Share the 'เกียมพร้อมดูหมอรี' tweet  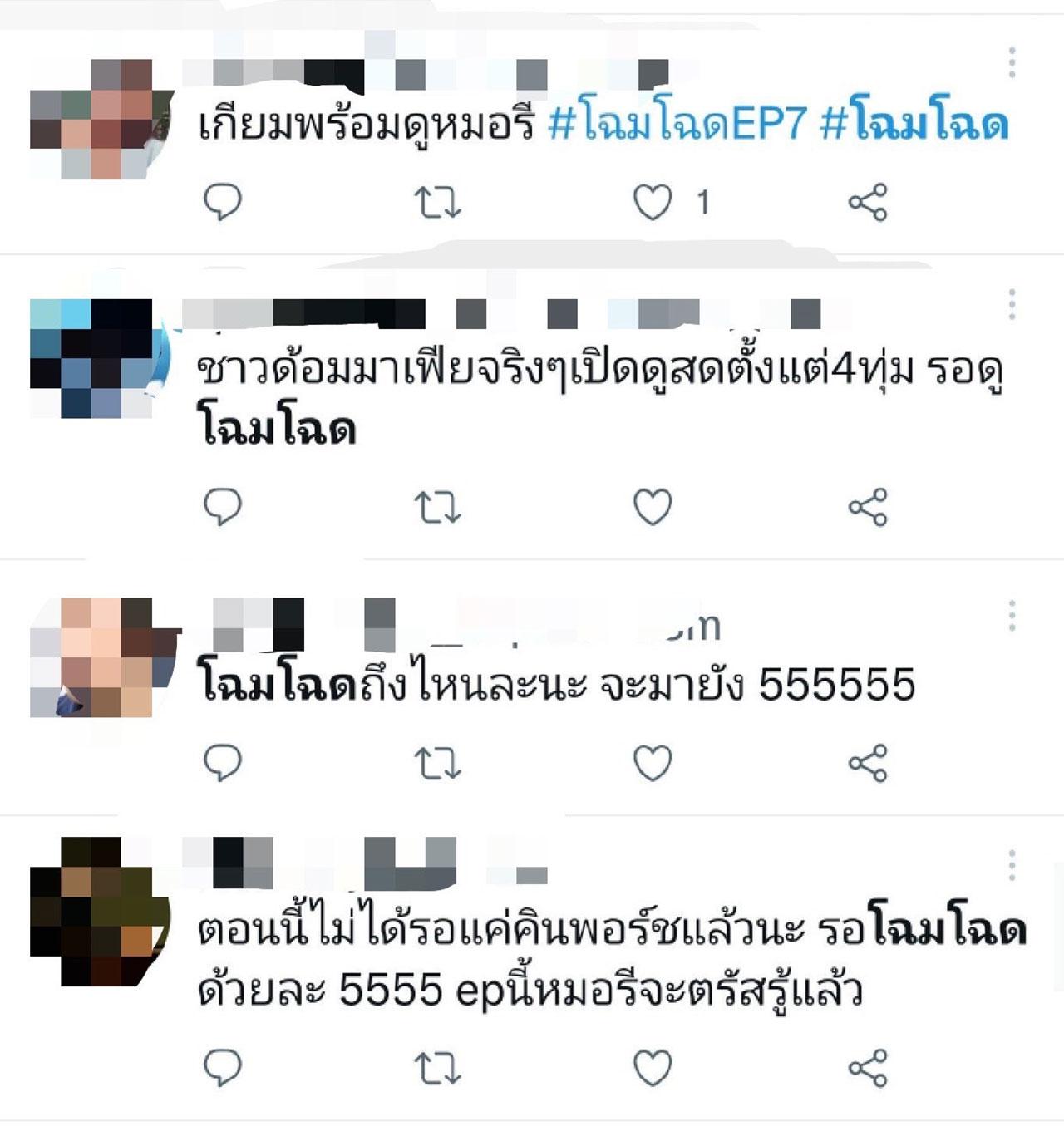(x=868, y=203)
